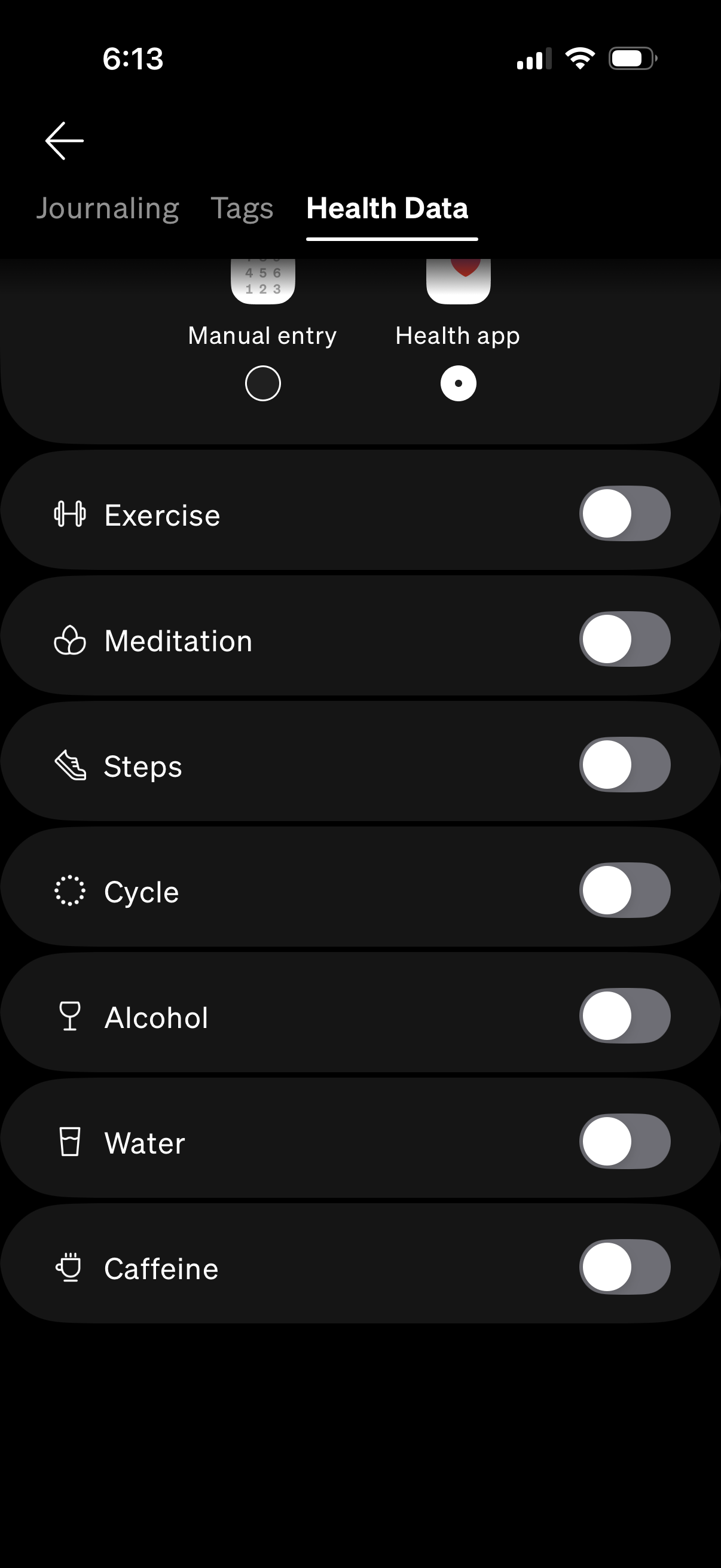Image resolution: width=721 pixels, height=1568 pixels.
Task: Click the lotus Meditation icon
Action: 71,639
